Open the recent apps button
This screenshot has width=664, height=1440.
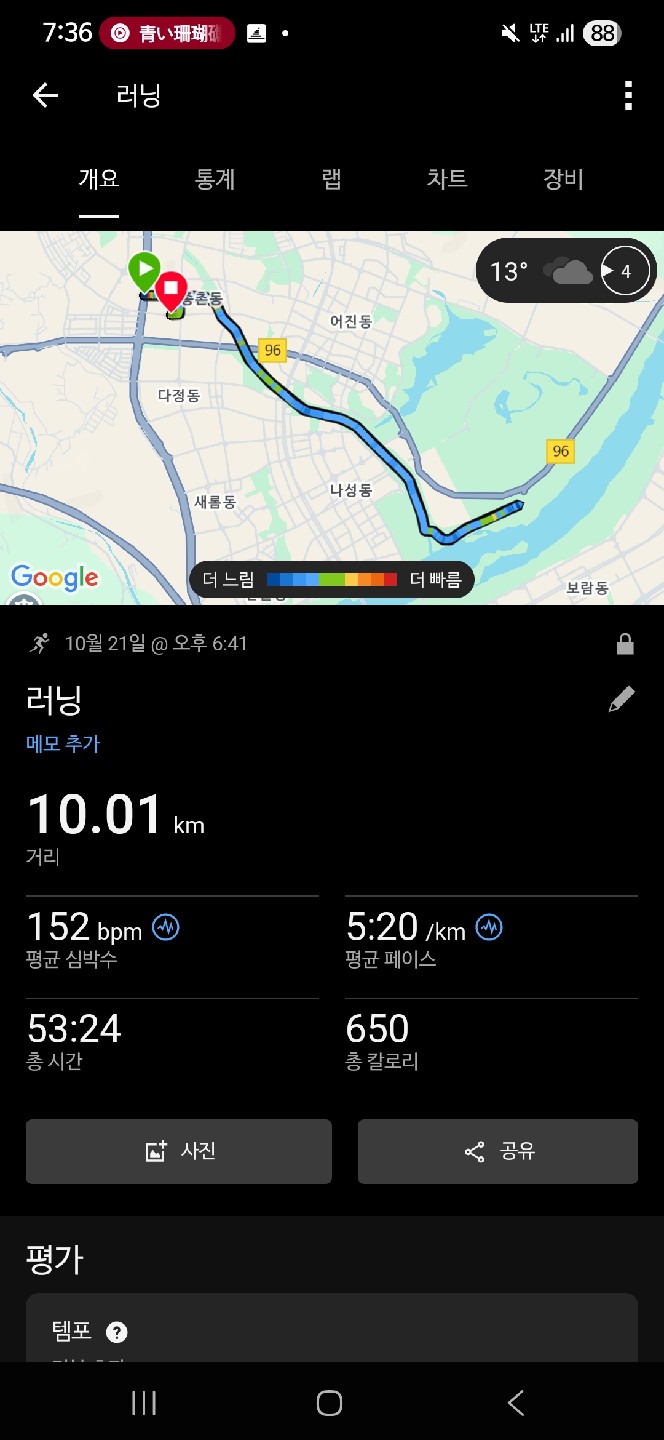click(144, 1403)
